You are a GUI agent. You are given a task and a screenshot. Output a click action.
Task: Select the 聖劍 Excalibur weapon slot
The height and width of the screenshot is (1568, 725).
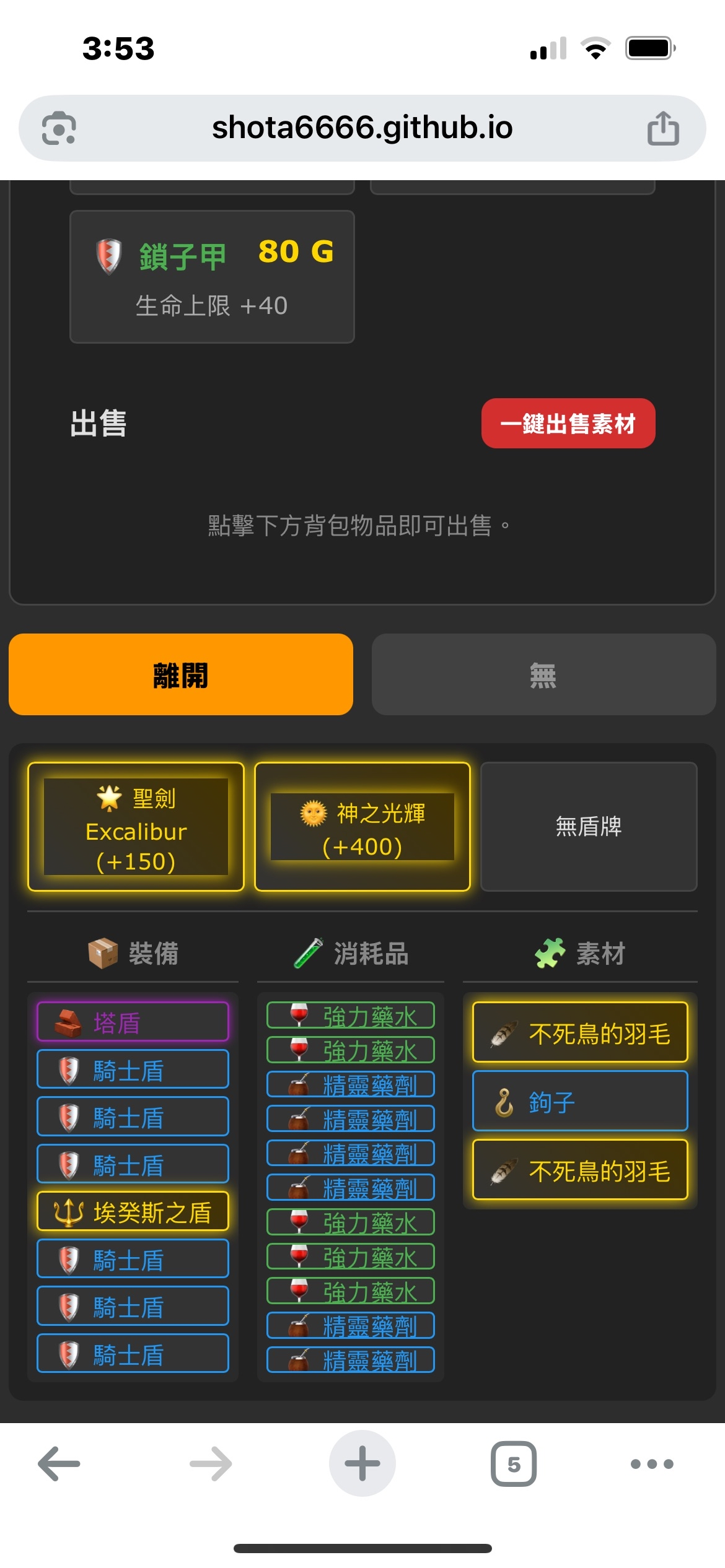click(x=136, y=827)
